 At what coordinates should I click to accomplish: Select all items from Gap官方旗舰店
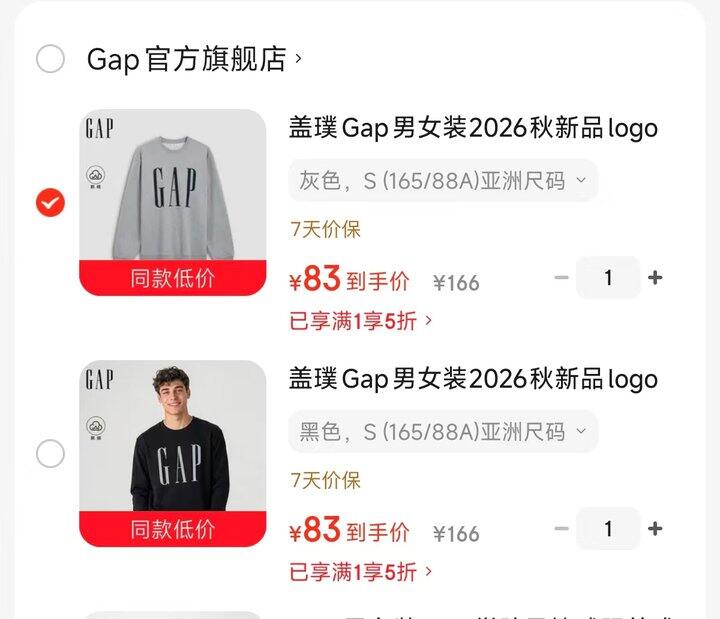(x=50, y=59)
